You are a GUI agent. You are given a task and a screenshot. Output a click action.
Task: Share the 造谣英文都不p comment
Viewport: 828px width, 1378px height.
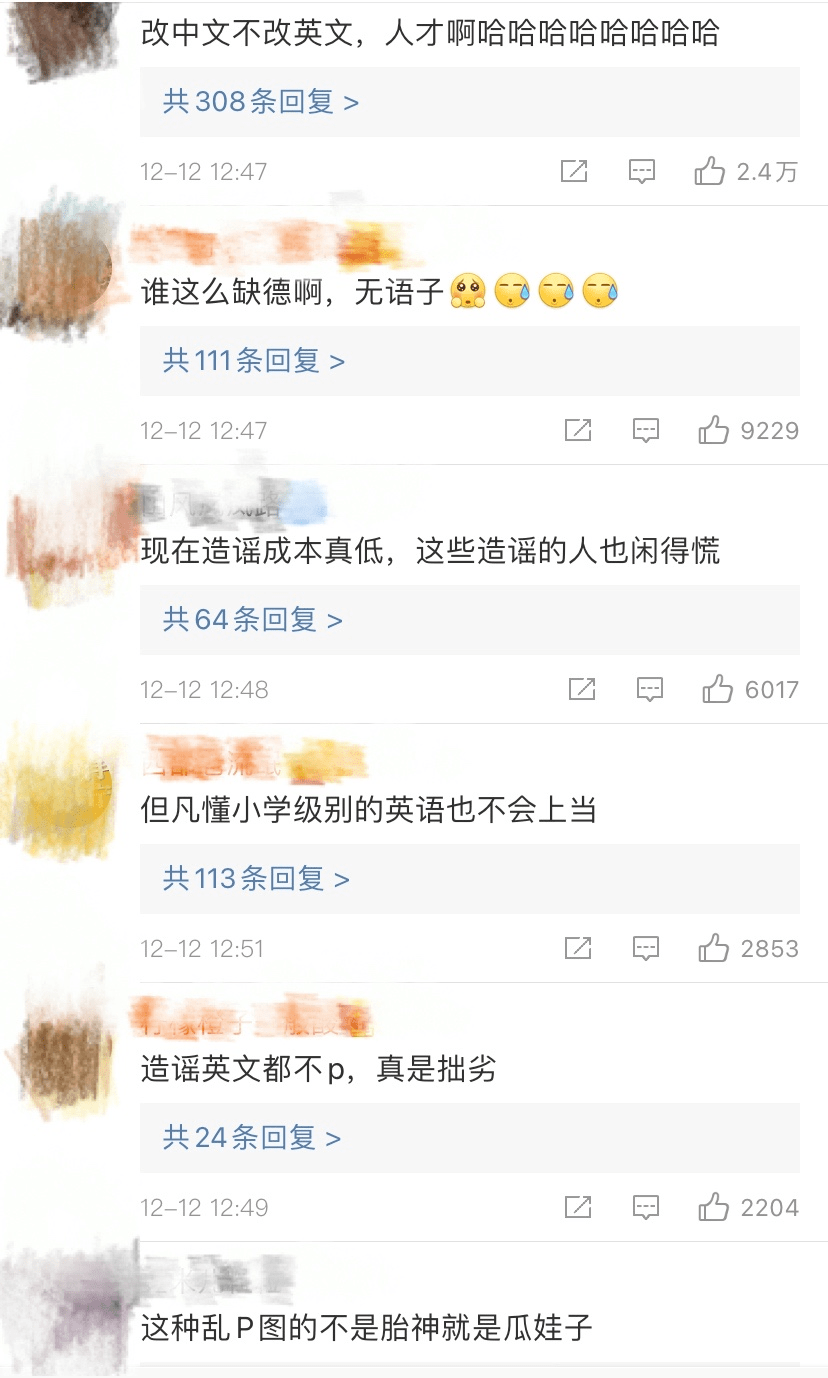pyautogui.click(x=578, y=1207)
